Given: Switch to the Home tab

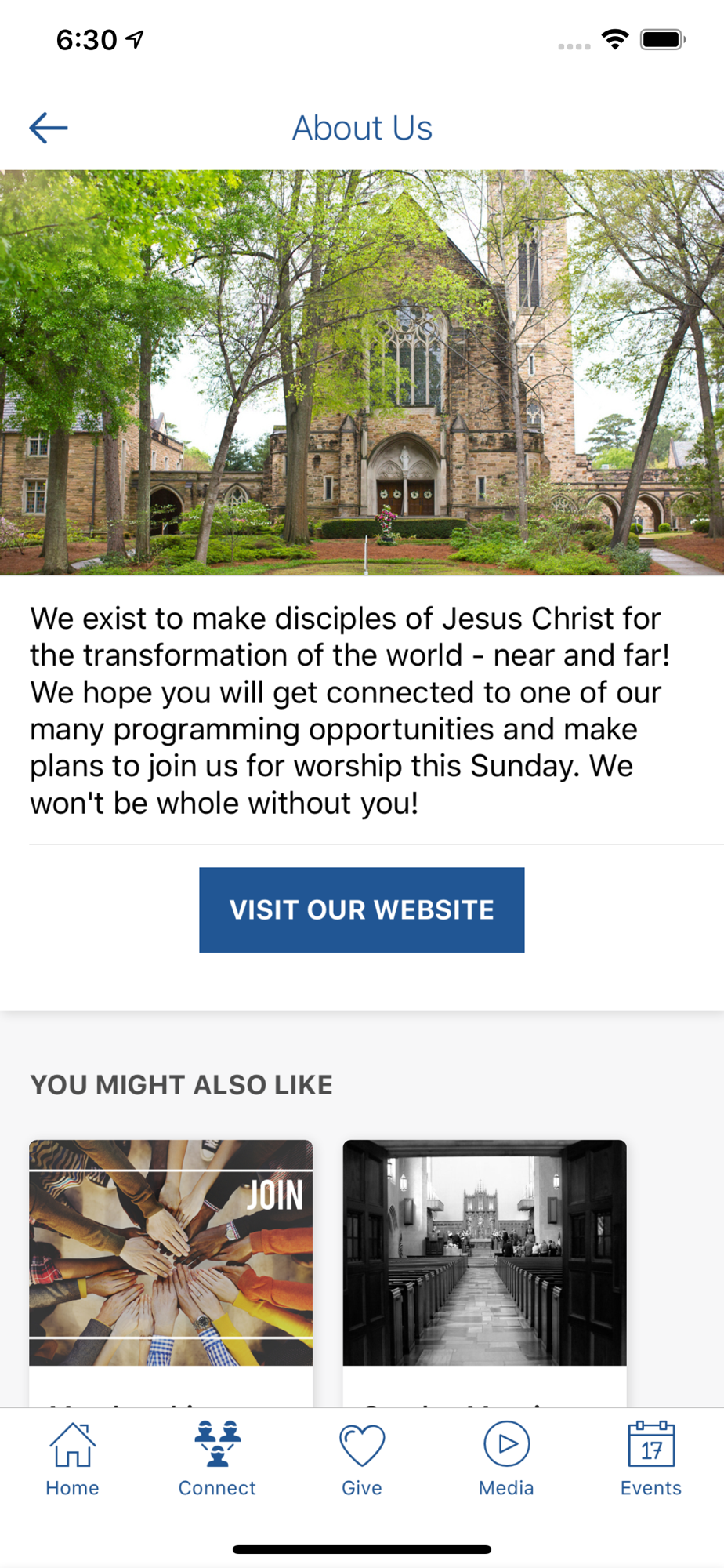Looking at the screenshot, I should [x=72, y=1459].
